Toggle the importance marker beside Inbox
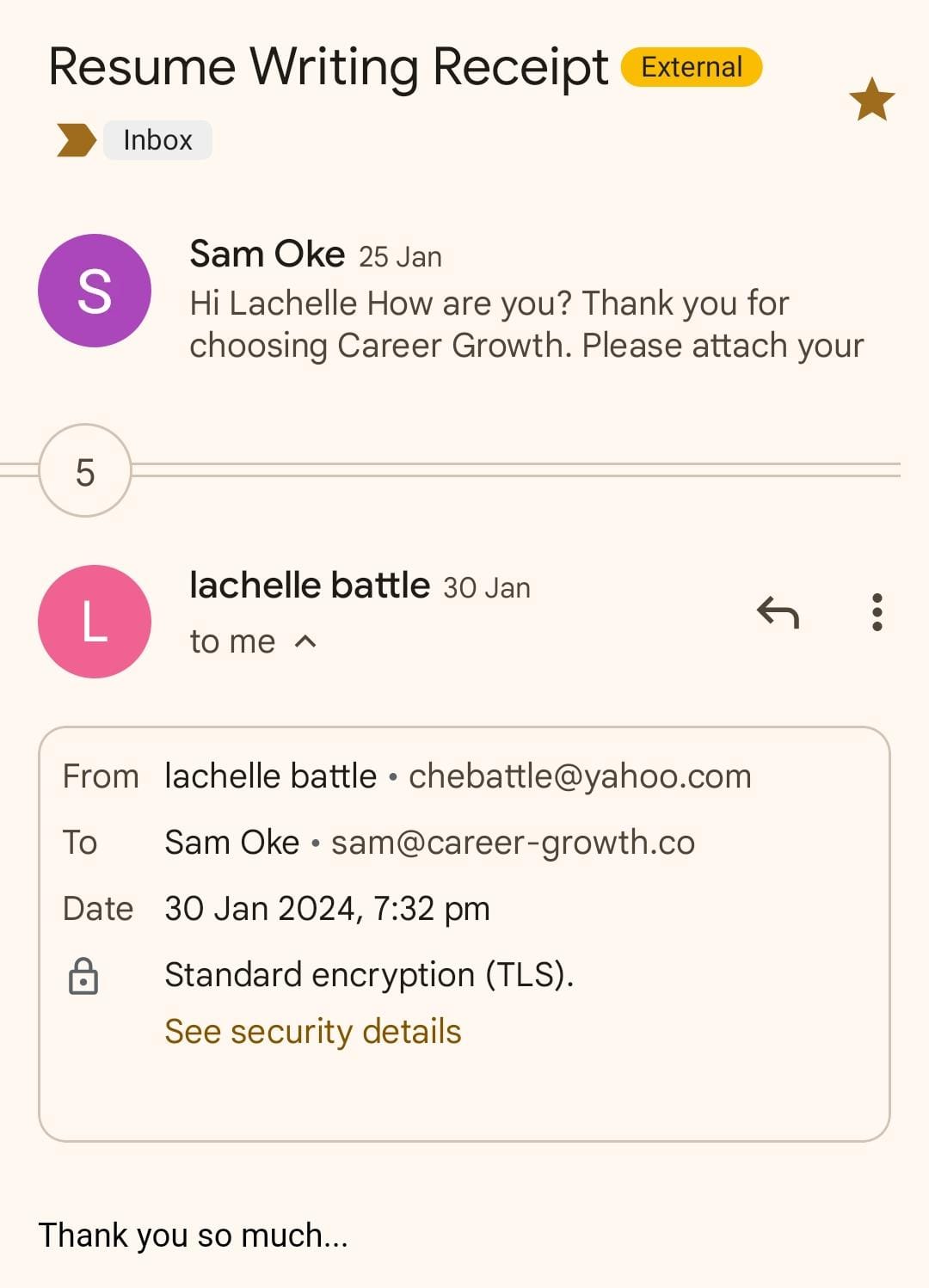Screen dimensions: 929x1288 pos(76,140)
